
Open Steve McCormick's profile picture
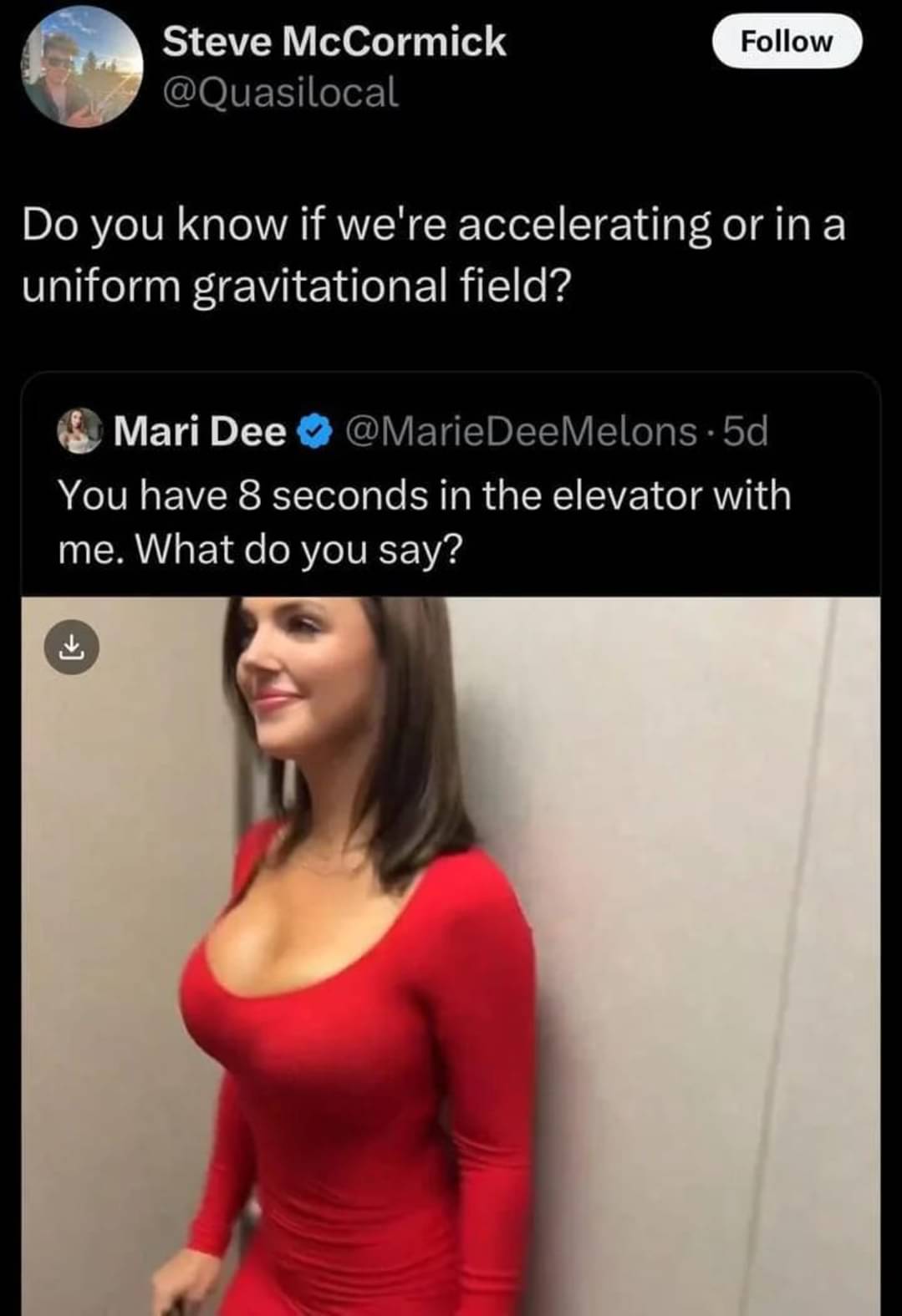tap(81, 67)
